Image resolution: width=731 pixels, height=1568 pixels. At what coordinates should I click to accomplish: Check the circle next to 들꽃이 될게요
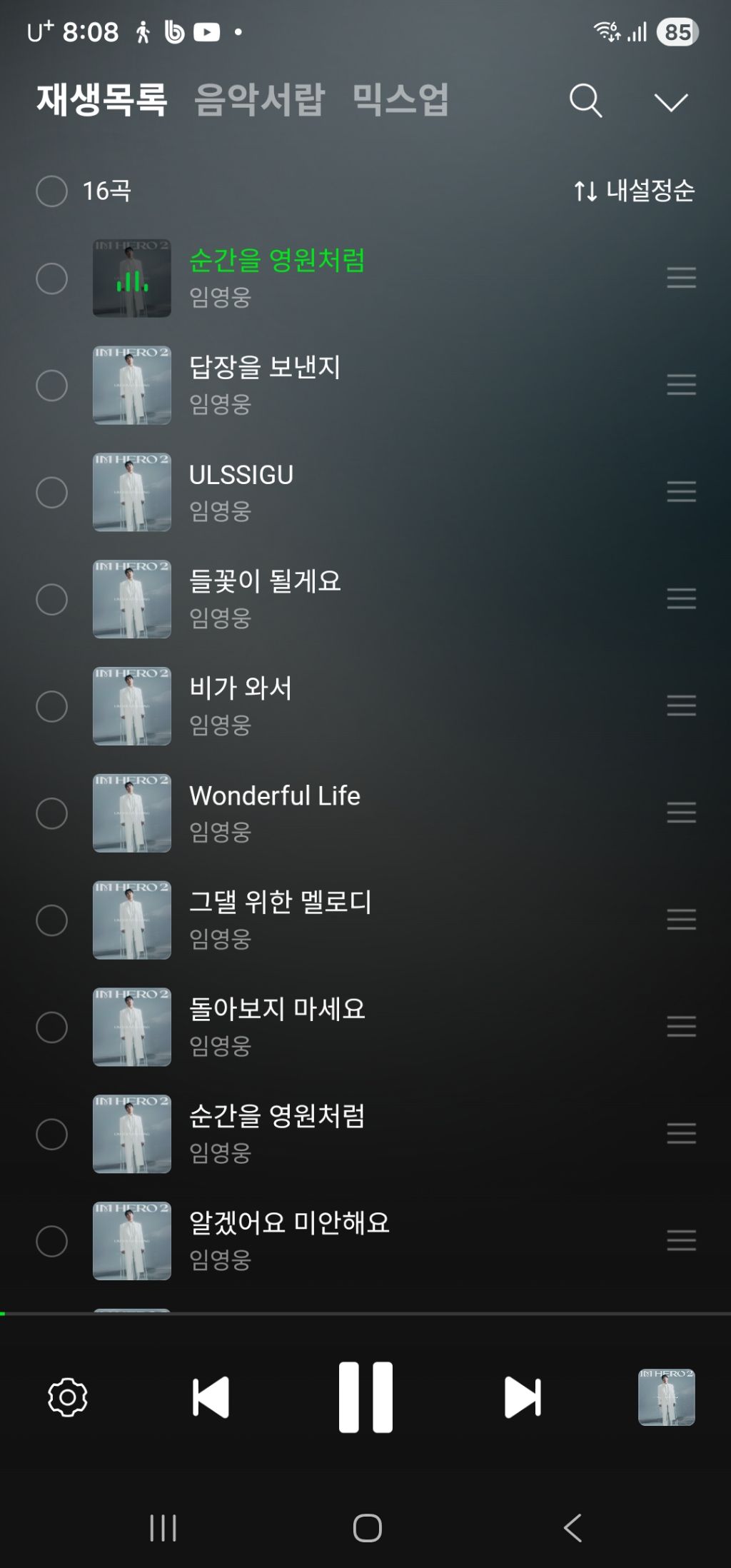pos(51,599)
